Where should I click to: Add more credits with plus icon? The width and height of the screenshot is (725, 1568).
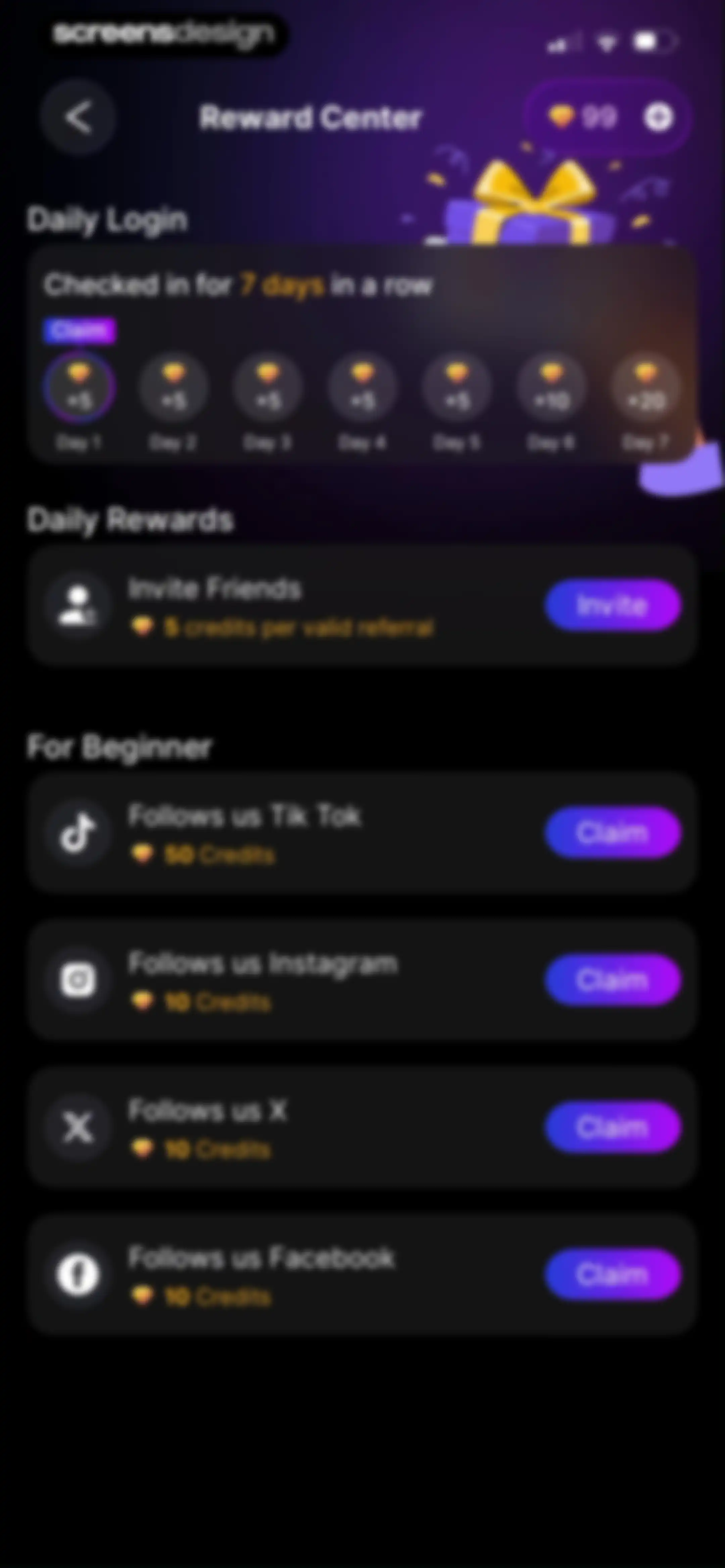pyautogui.click(x=658, y=117)
